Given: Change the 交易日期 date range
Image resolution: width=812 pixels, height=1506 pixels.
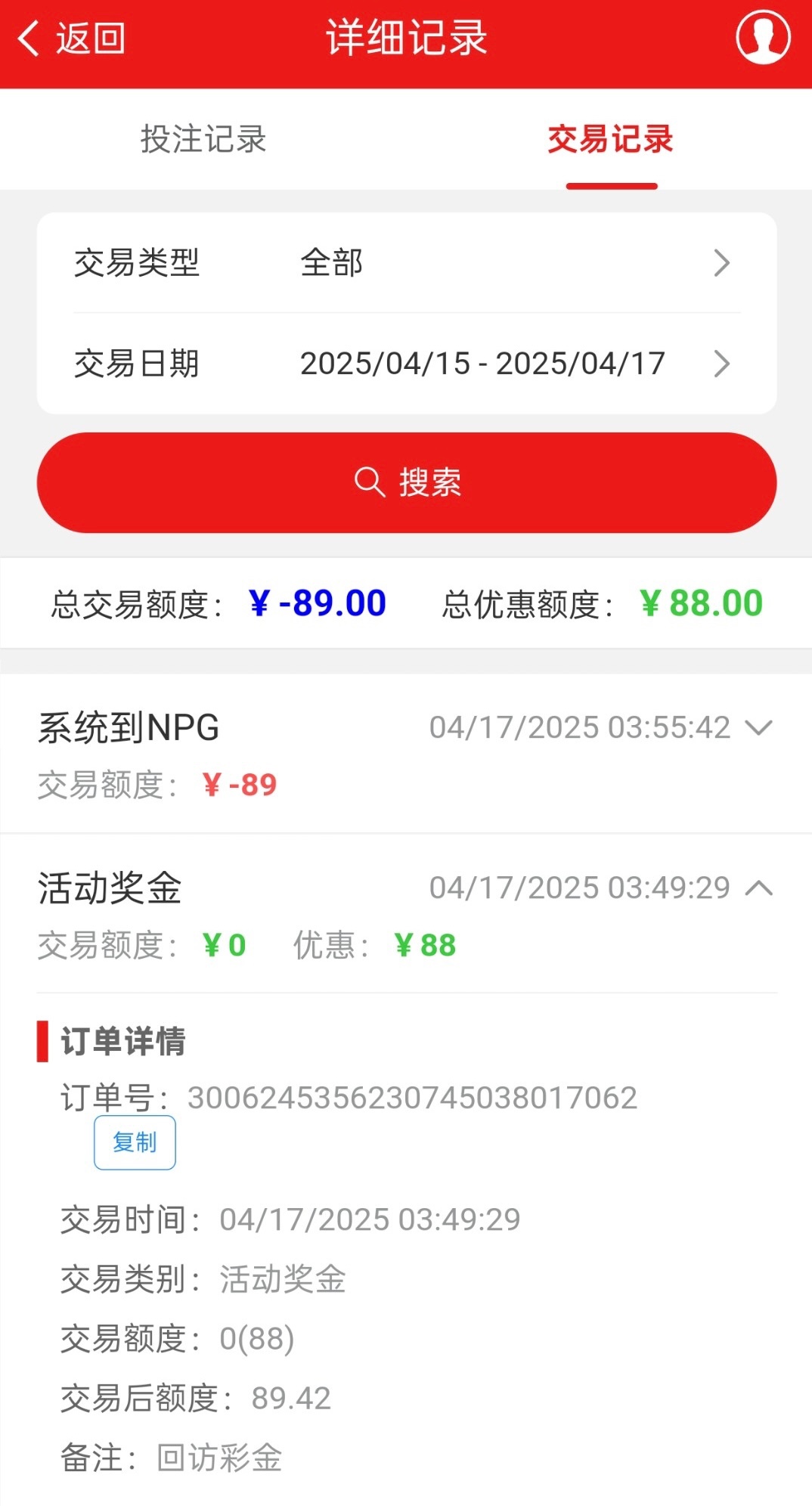Looking at the screenshot, I should (407, 364).
